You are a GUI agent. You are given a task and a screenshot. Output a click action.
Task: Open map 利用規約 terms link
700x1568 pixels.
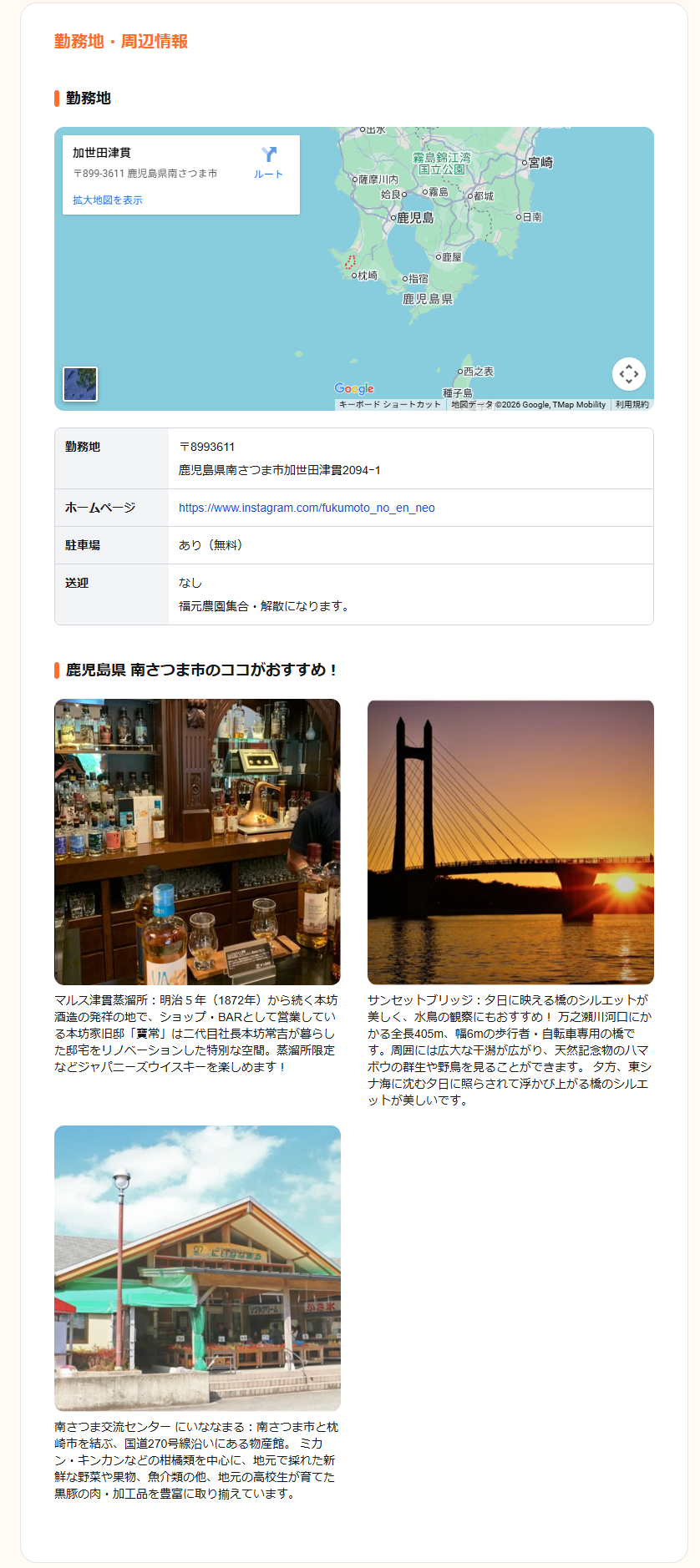[632, 404]
